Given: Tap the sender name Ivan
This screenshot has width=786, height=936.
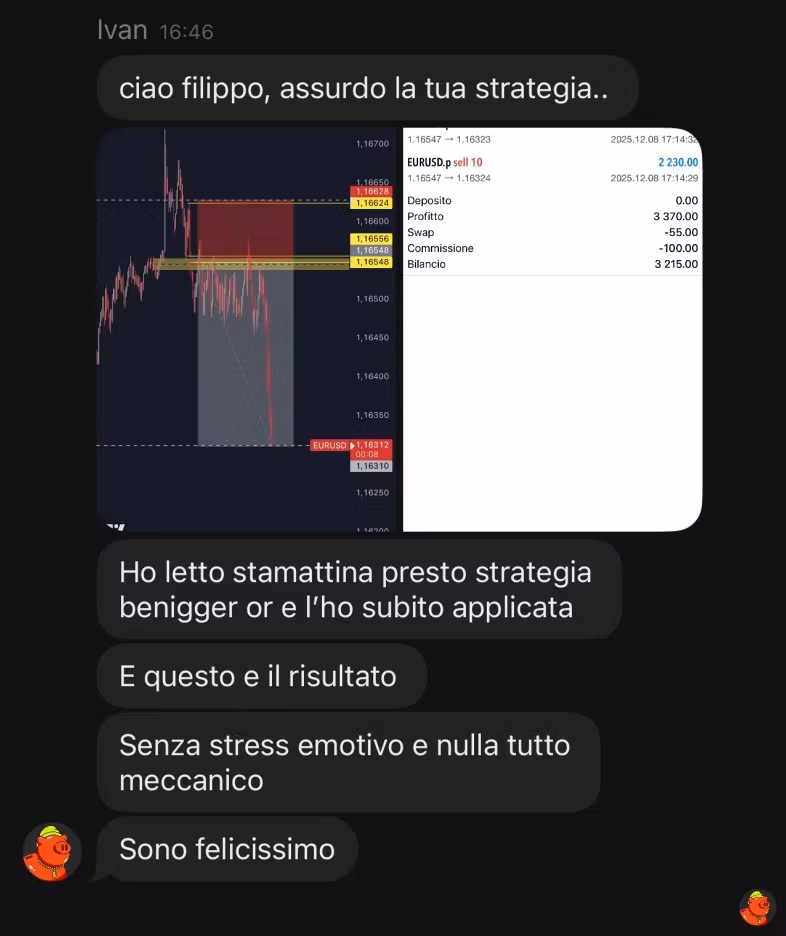Looking at the screenshot, I should (x=122, y=31).
